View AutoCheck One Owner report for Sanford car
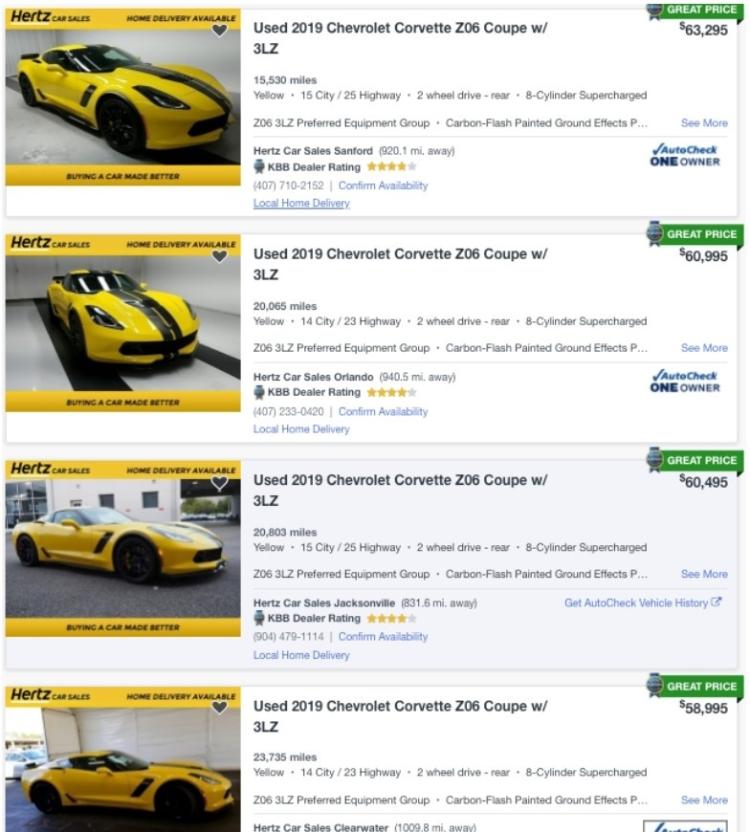Screen dimensions: 750x832 [684, 156]
